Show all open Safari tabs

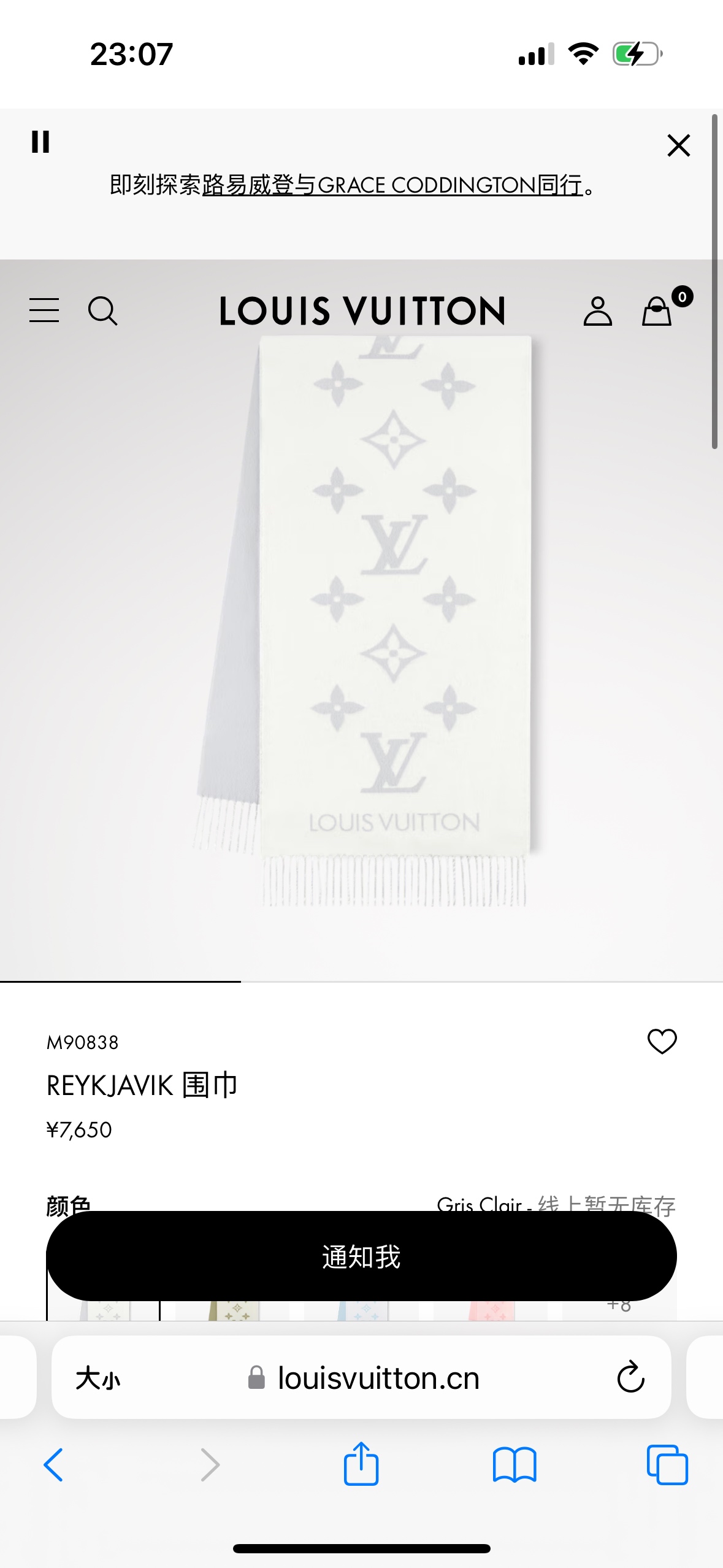[667, 1465]
